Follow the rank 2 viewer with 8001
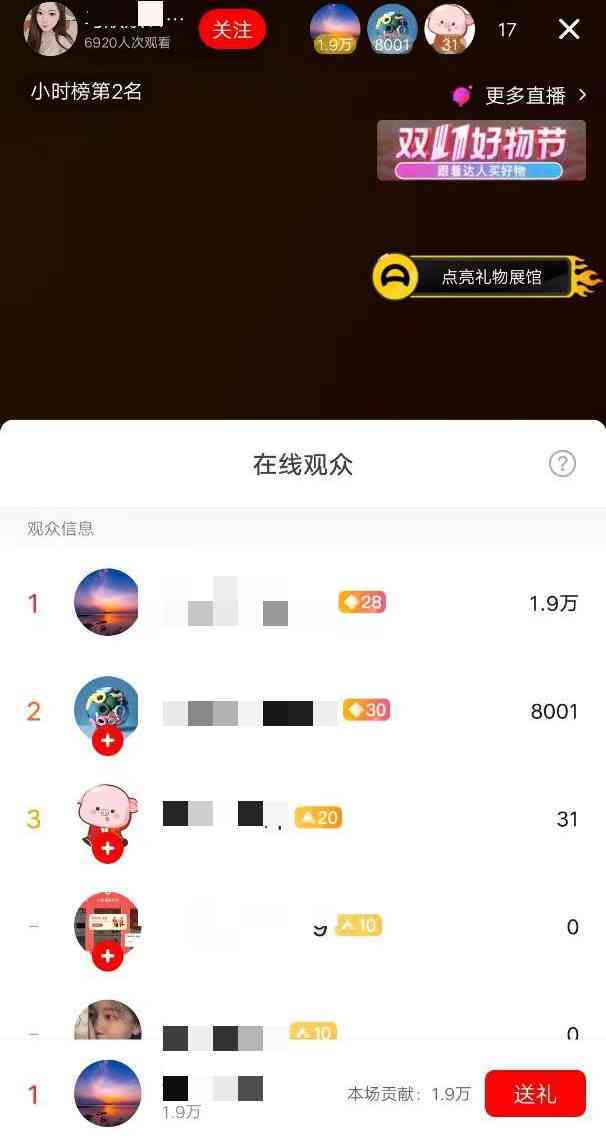606x1144 pixels. tap(107, 742)
